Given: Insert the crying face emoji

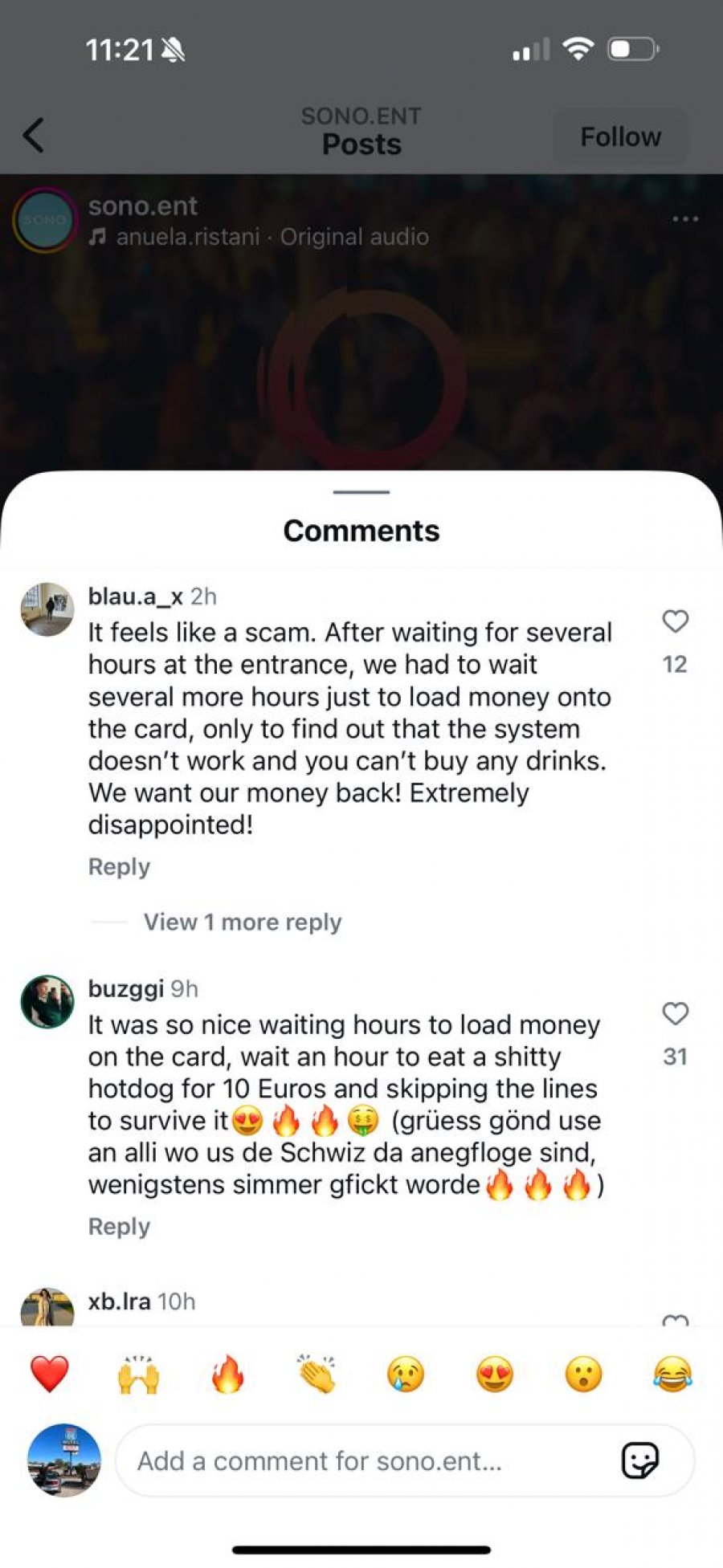Looking at the screenshot, I should tap(406, 1374).
